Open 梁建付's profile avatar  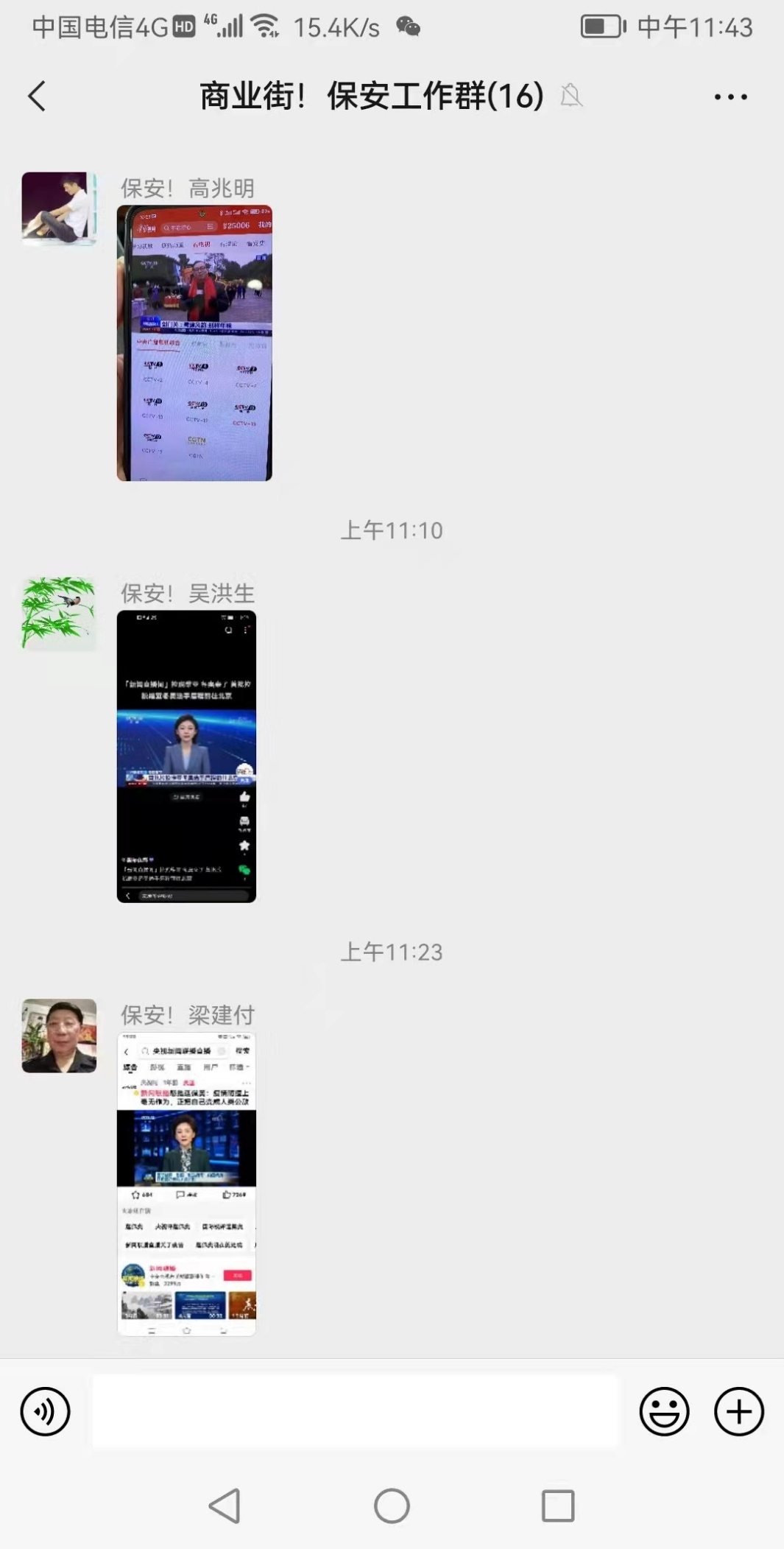click(x=59, y=1036)
